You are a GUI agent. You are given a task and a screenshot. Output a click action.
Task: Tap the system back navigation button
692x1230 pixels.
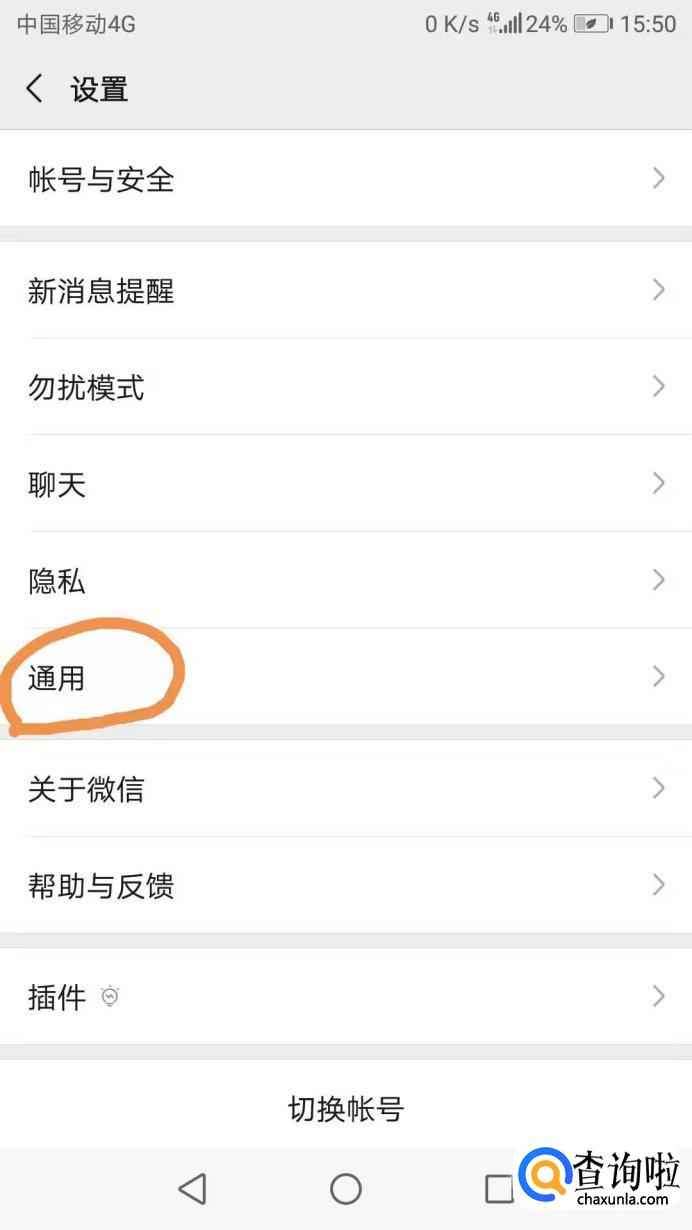click(x=191, y=1188)
